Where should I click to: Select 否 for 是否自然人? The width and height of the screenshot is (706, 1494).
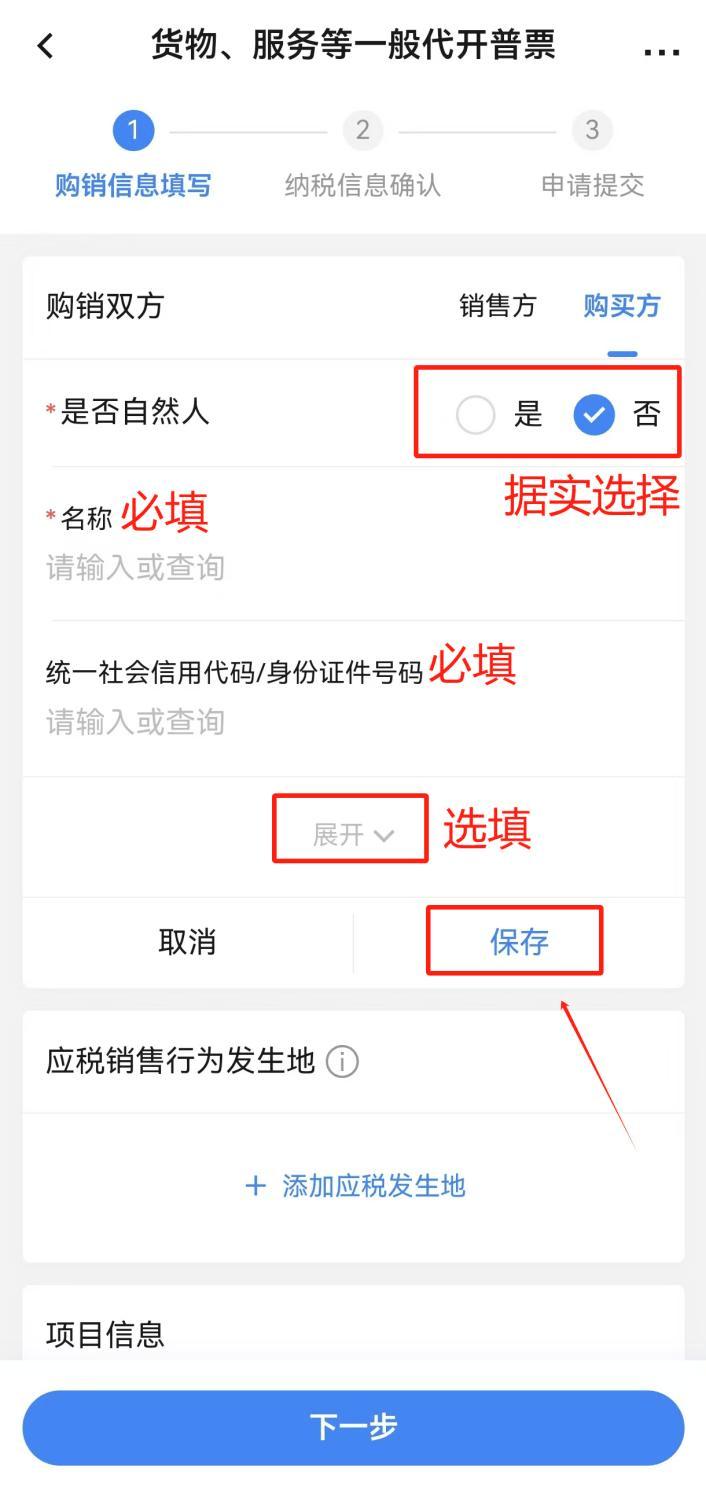[594, 415]
